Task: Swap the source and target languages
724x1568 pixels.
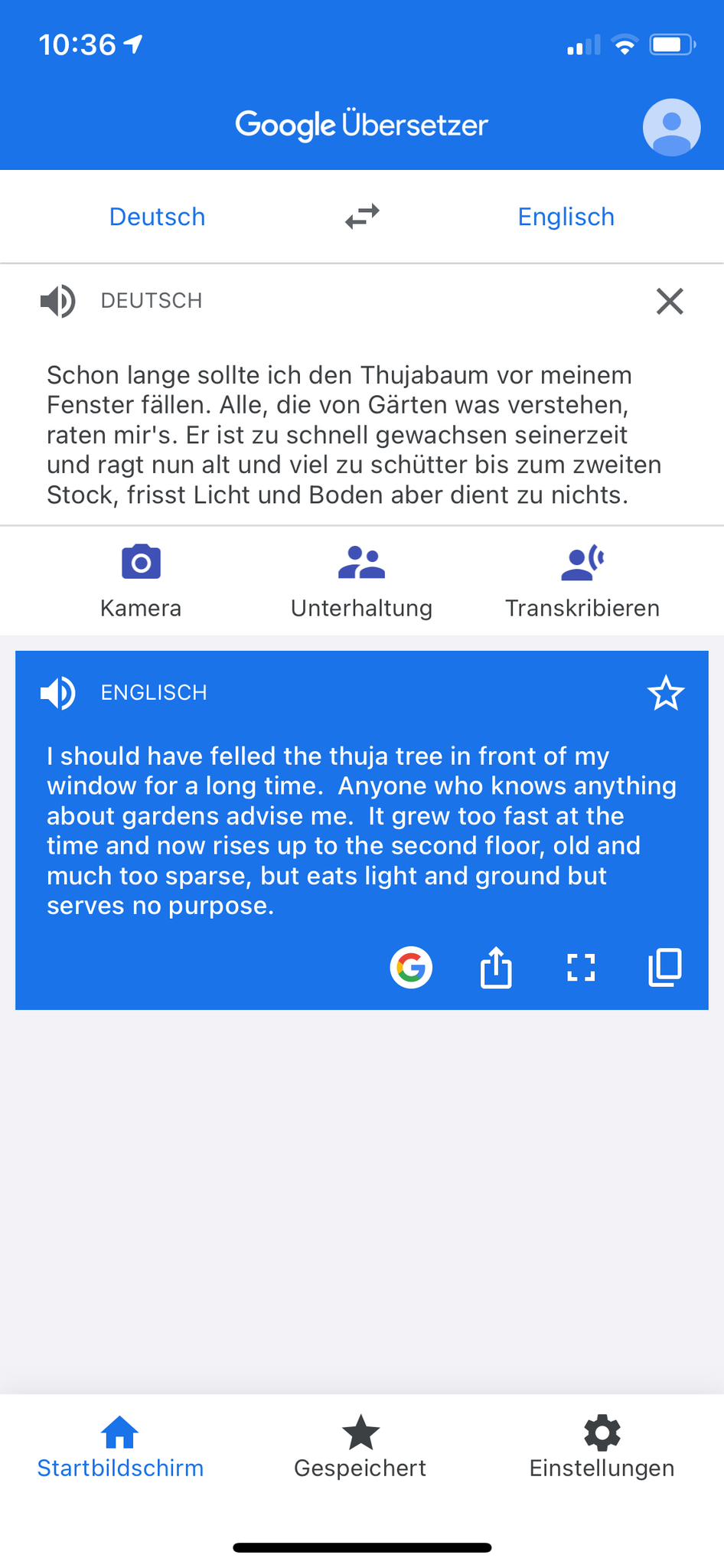Action: pyautogui.click(x=362, y=217)
